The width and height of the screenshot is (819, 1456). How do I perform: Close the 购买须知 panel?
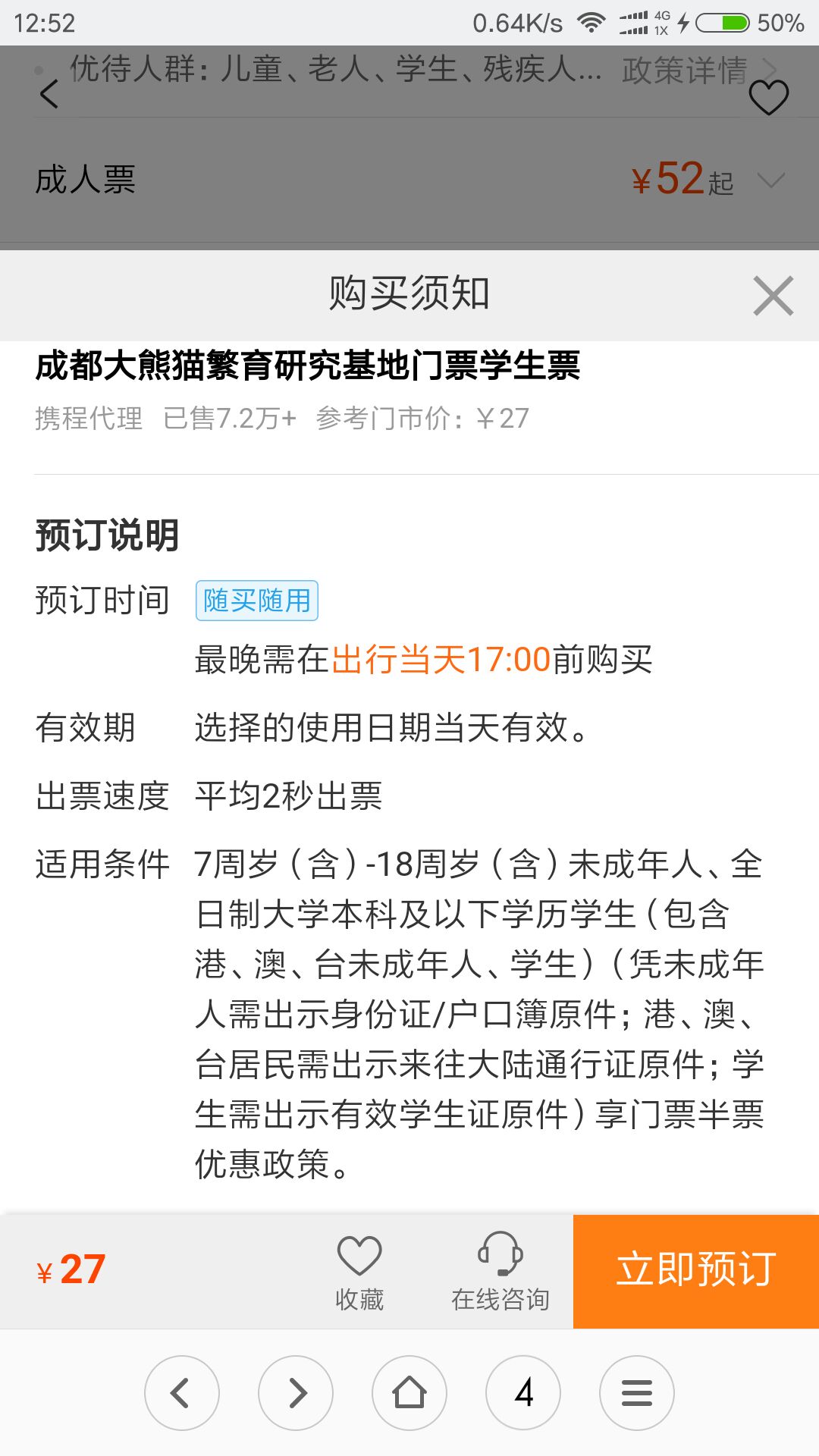773,296
